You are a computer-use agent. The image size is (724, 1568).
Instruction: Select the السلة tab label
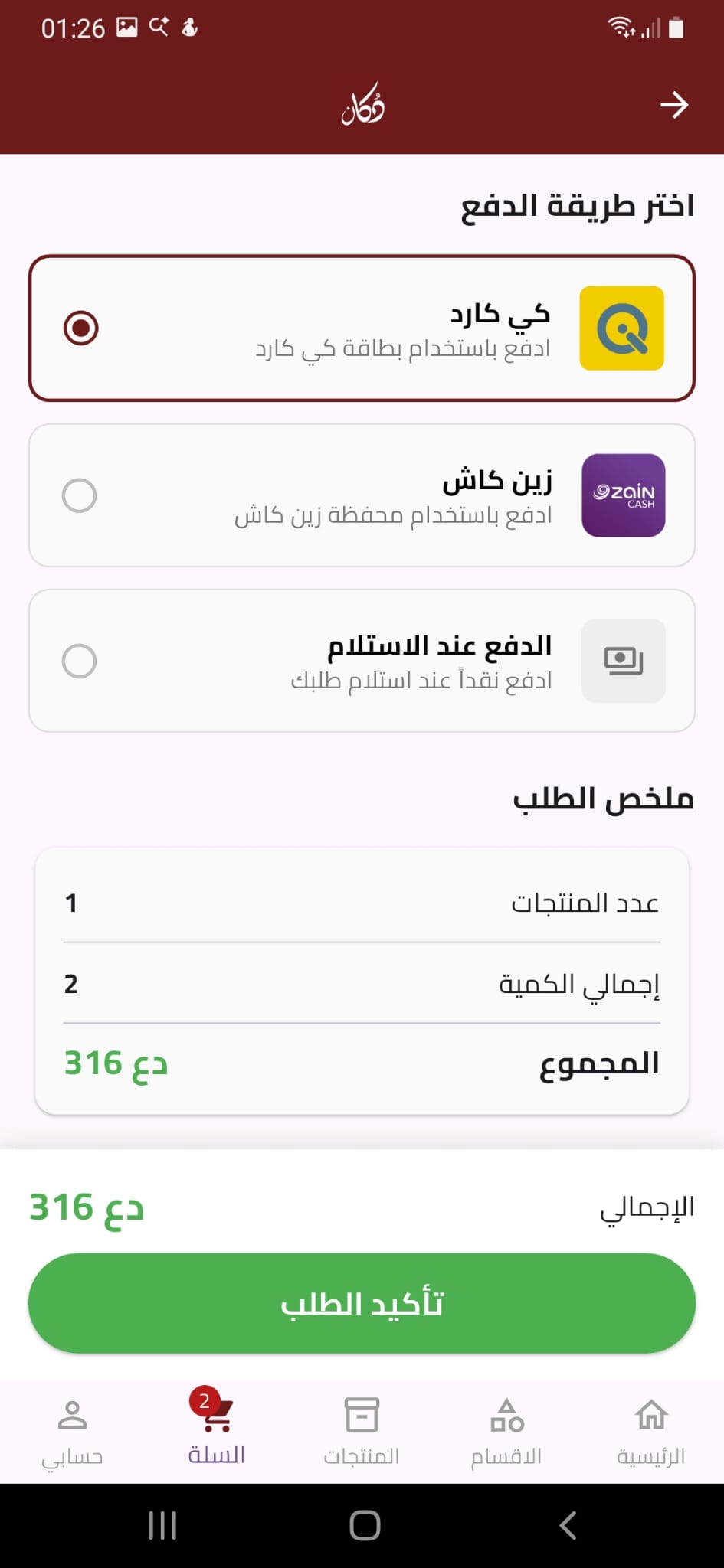click(x=215, y=1456)
